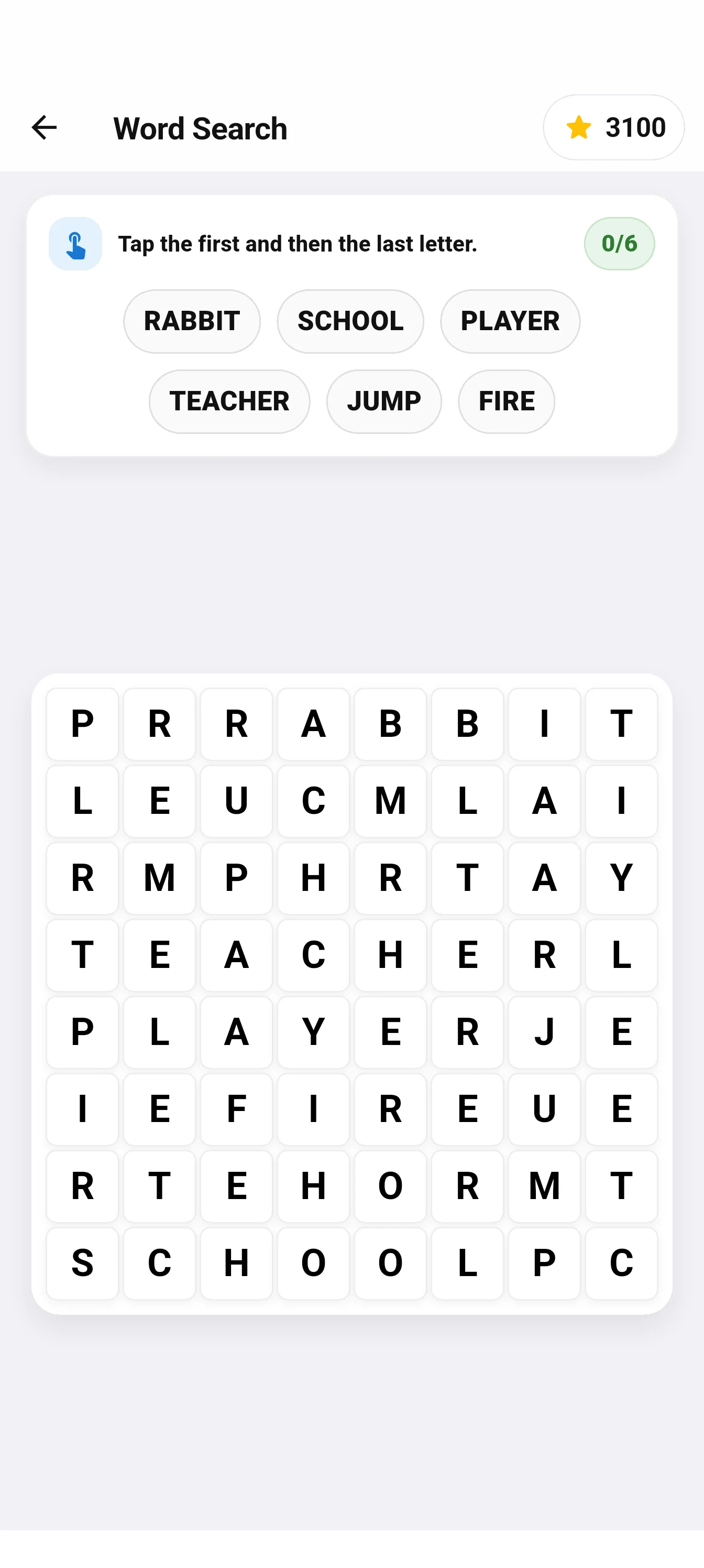The image size is (704, 1568).
Task: Select the L tile in the bottom row
Action: [x=467, y=1263]
